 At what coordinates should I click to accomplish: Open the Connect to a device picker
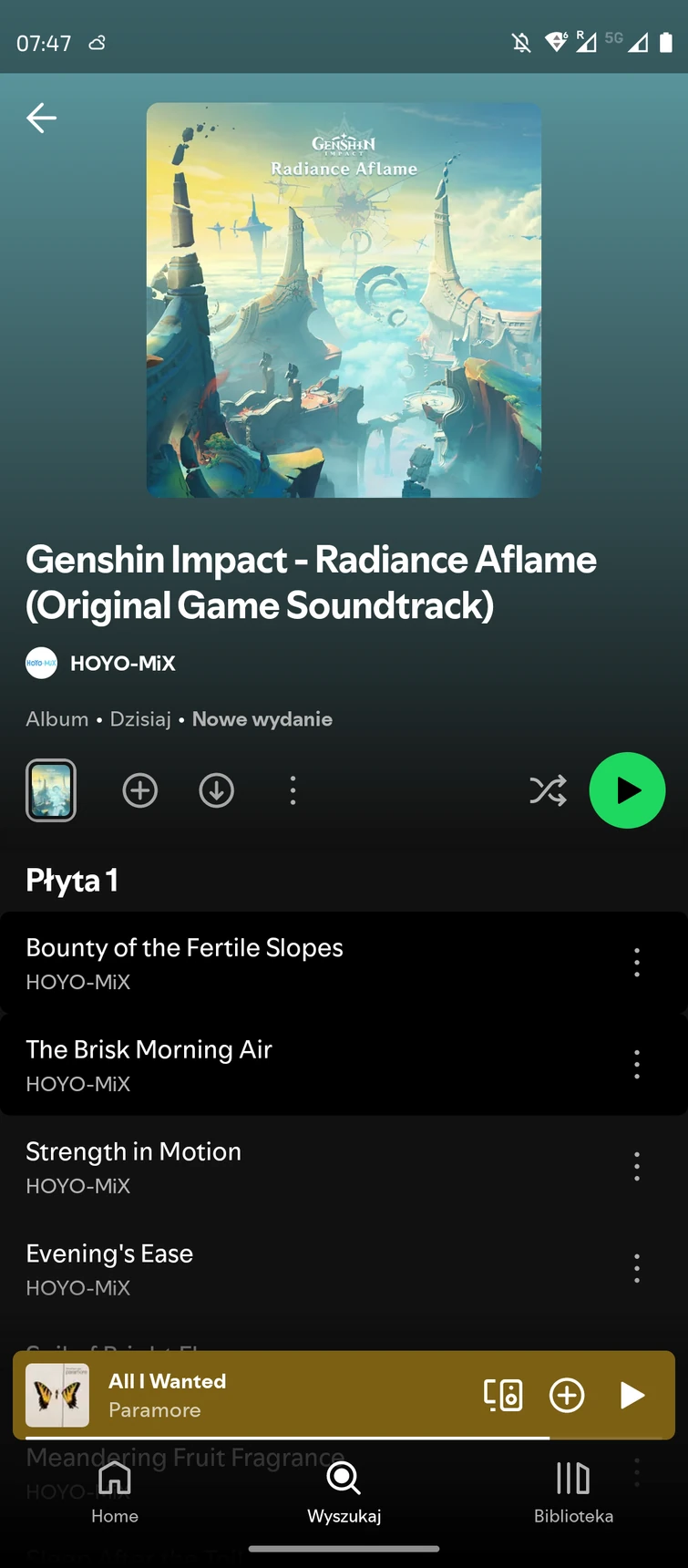pyautogui.click(x=505, y=1396)
